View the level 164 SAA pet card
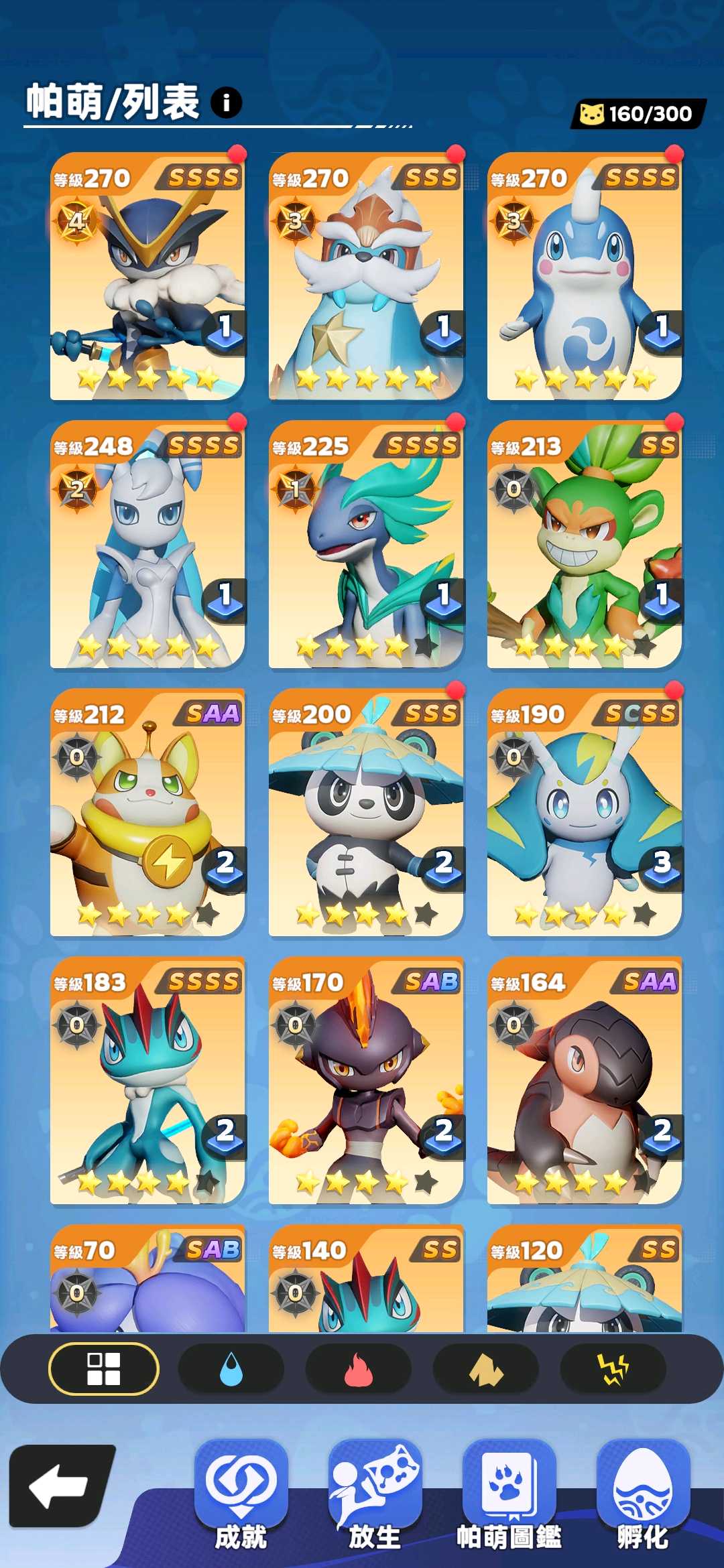The height and width of the screenshot is (1568, 724). pyautogui.click(x=585, y=1080)
